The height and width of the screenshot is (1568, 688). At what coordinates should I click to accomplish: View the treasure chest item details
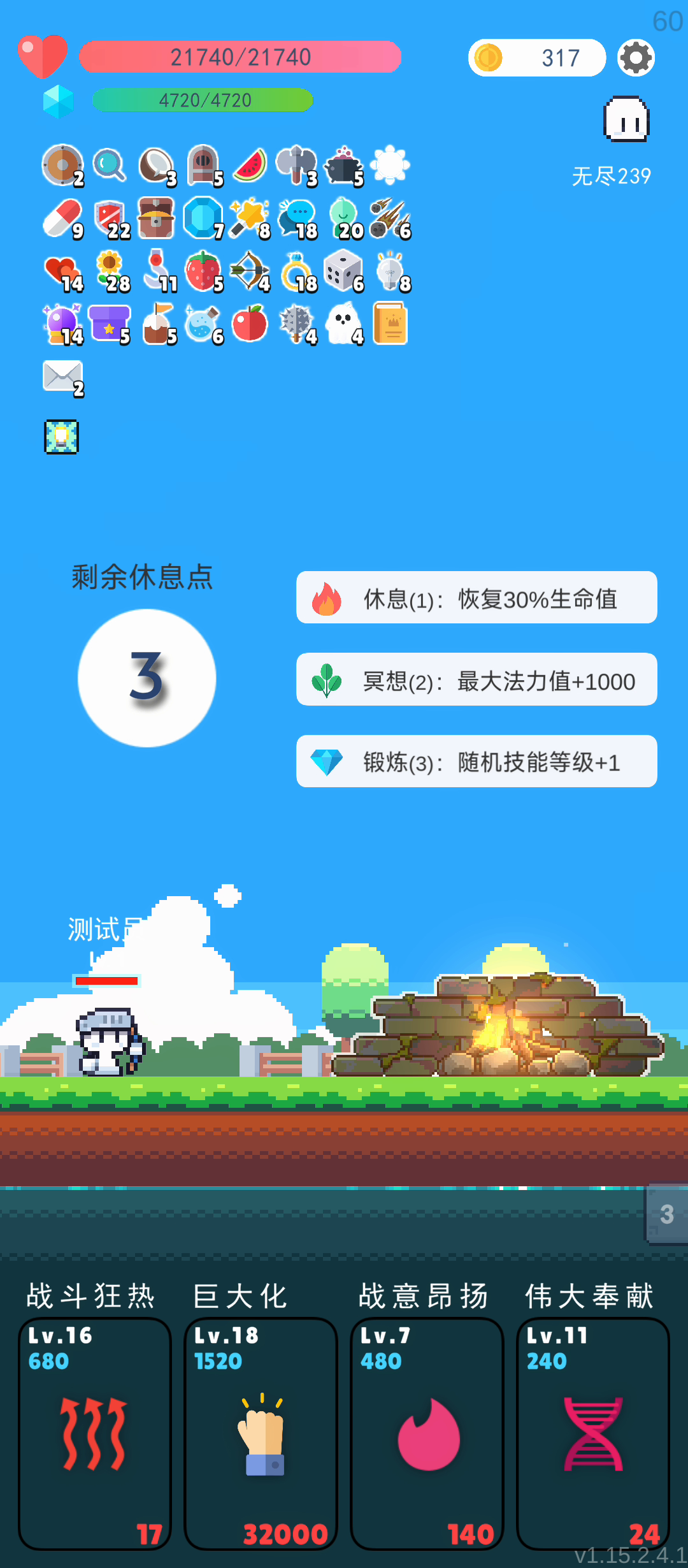(156, 217)
